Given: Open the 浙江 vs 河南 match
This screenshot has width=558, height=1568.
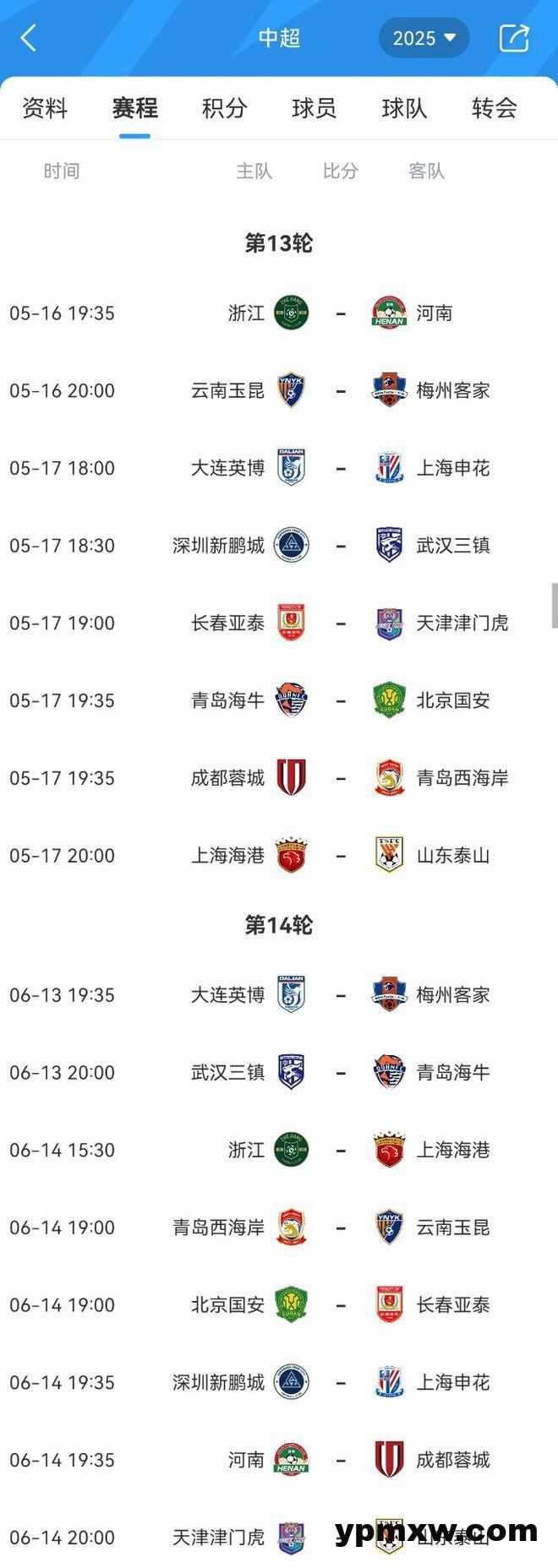Looking at the screenshot, I should (340, 313).
